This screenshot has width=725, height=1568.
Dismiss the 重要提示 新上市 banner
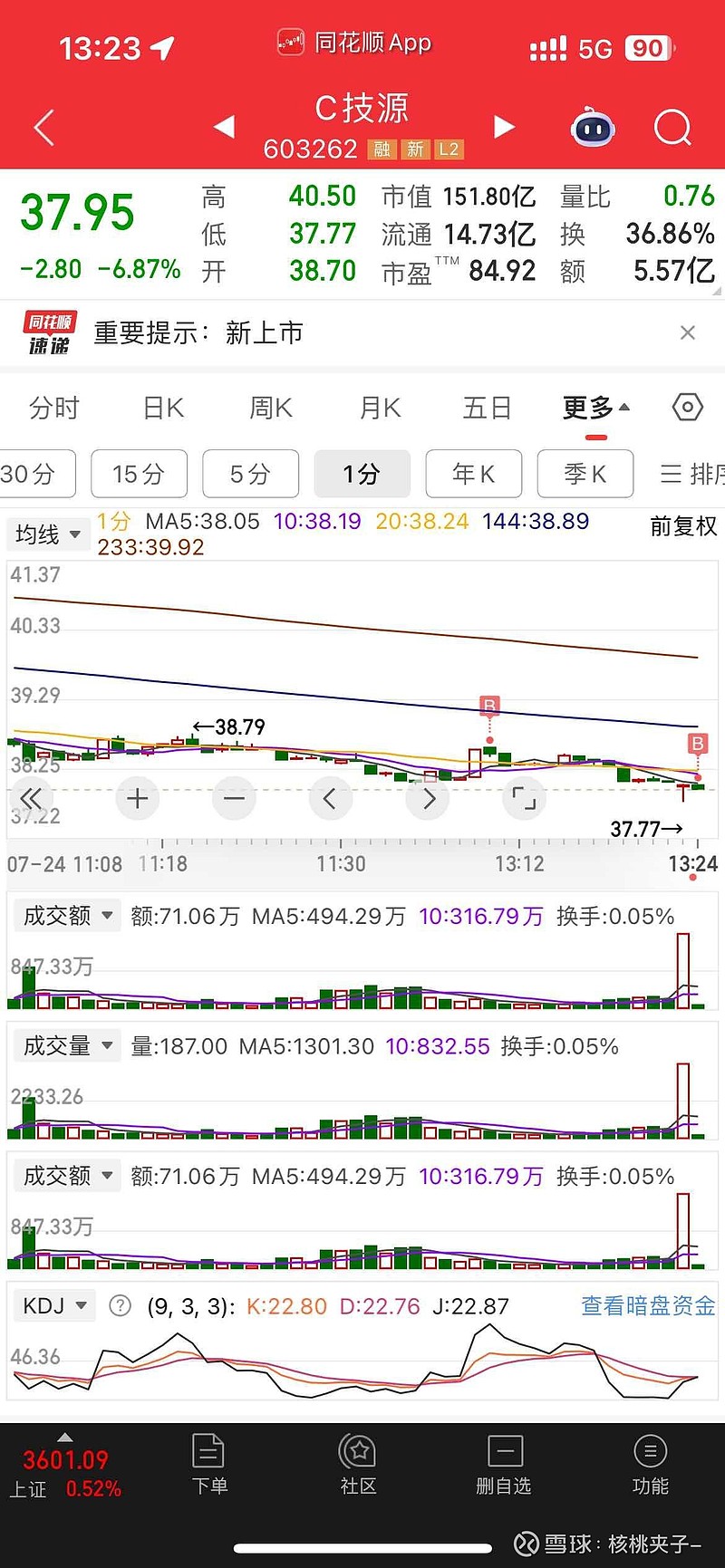[x=688, y=332]
